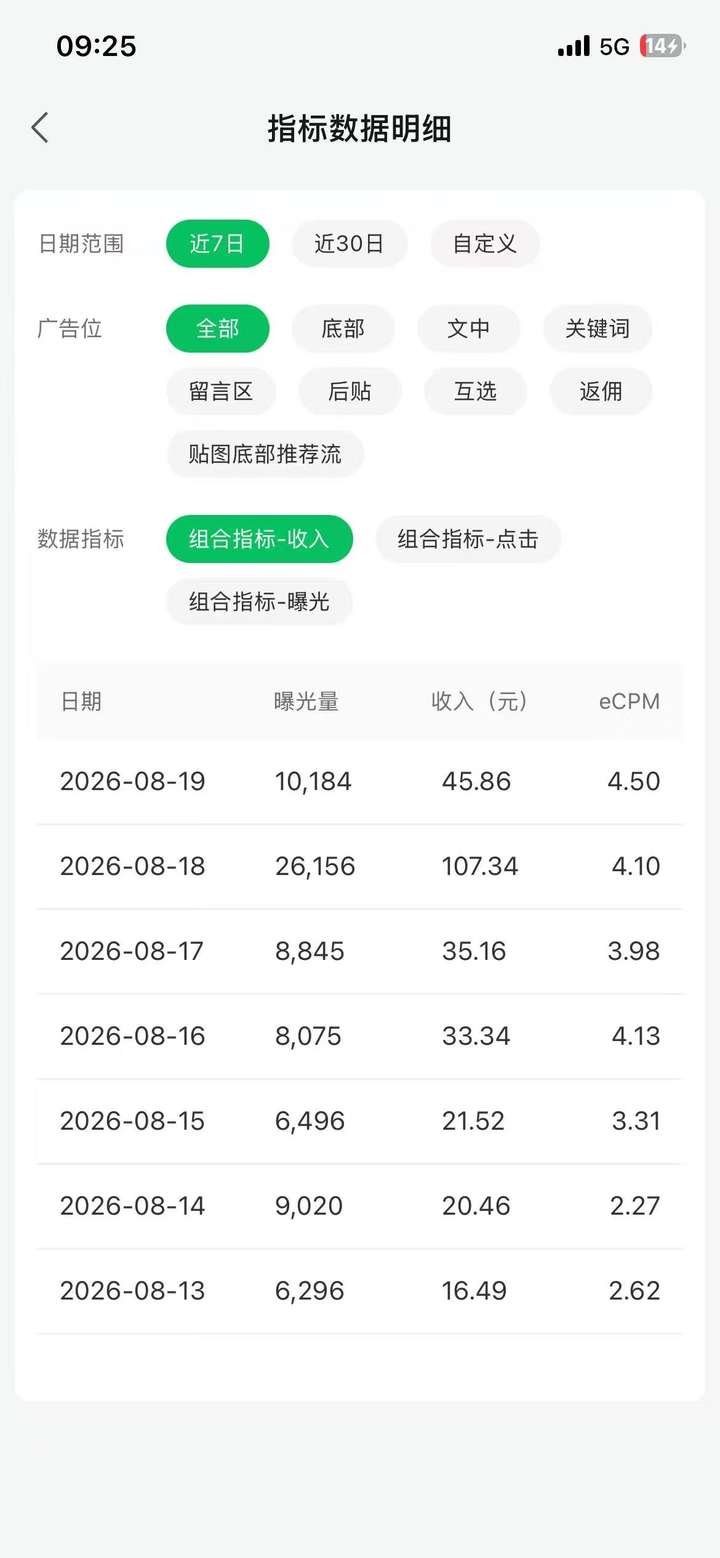Image resolution: width=720 pixels, height=1558 pixels.
Task: Filter ad slot by 底部
Action: (x=343, y=329)
